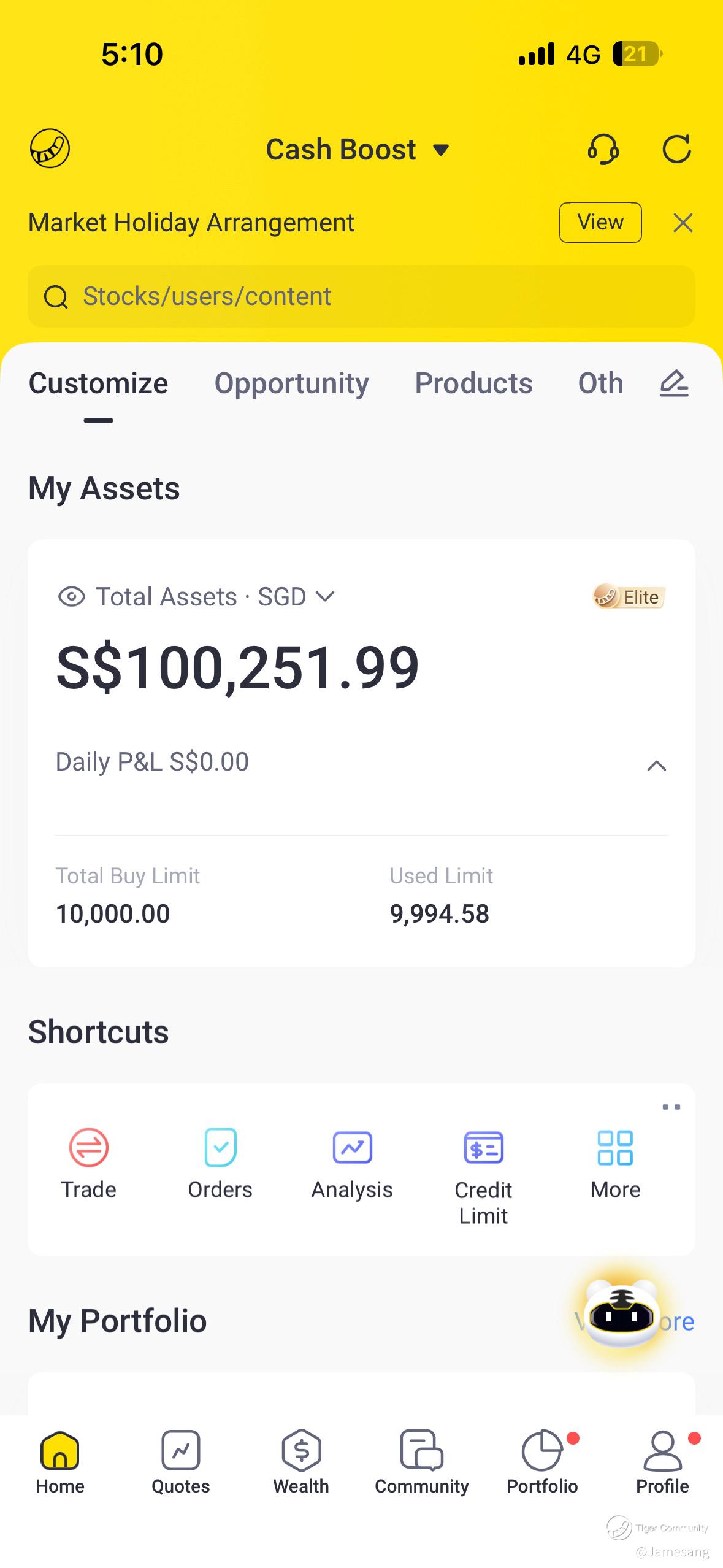Open the Orders shortcut

[220, 1163]
